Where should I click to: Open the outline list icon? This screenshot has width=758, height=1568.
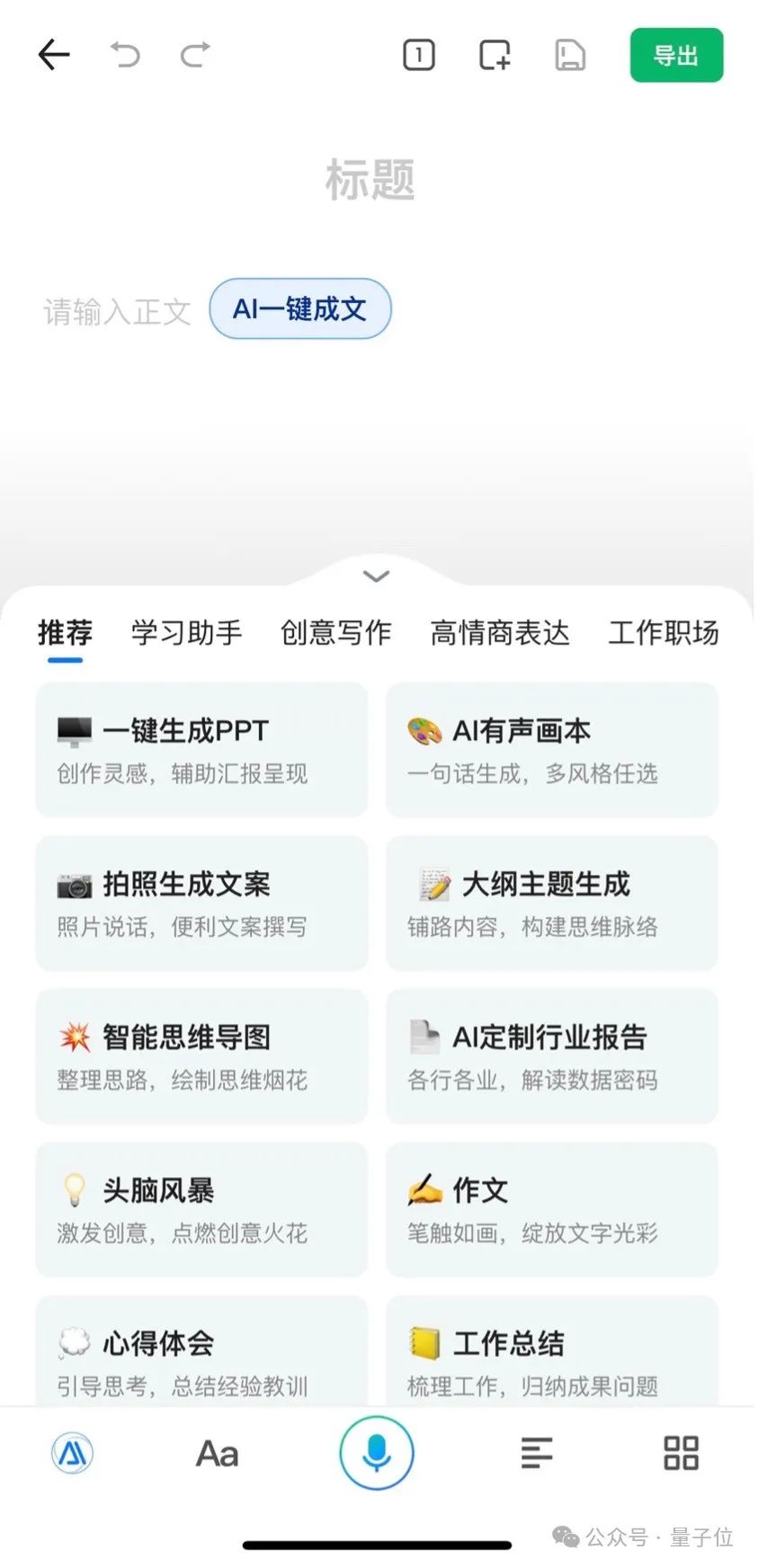coord(537,1453)
